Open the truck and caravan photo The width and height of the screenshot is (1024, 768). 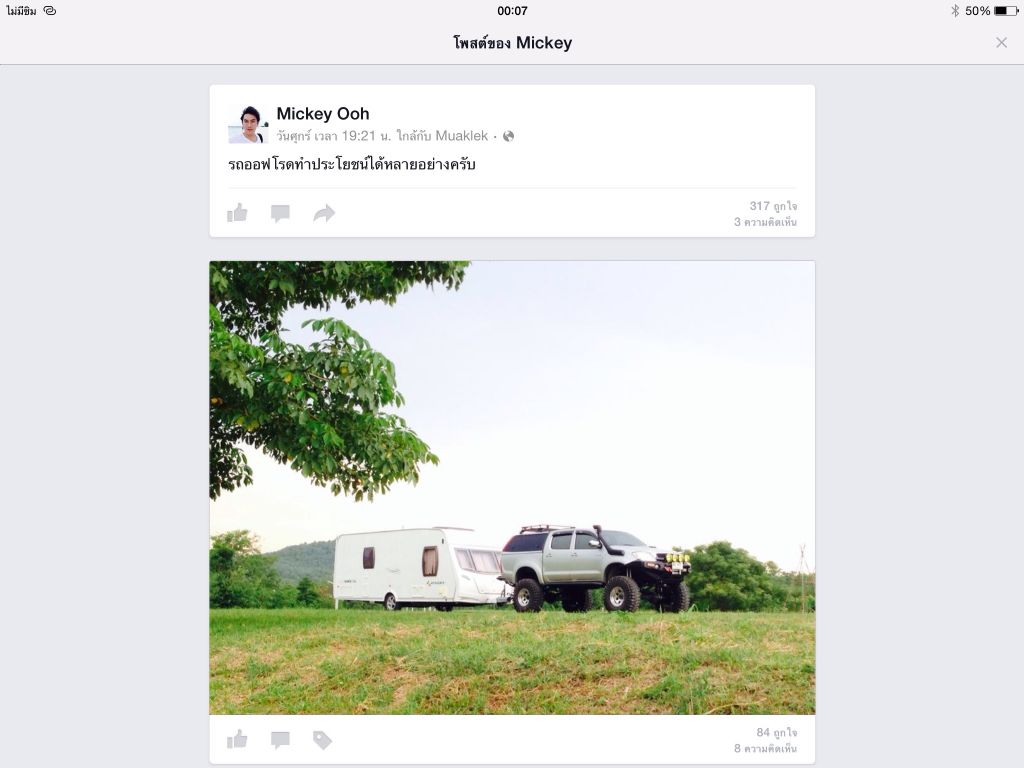pos(512,487)
